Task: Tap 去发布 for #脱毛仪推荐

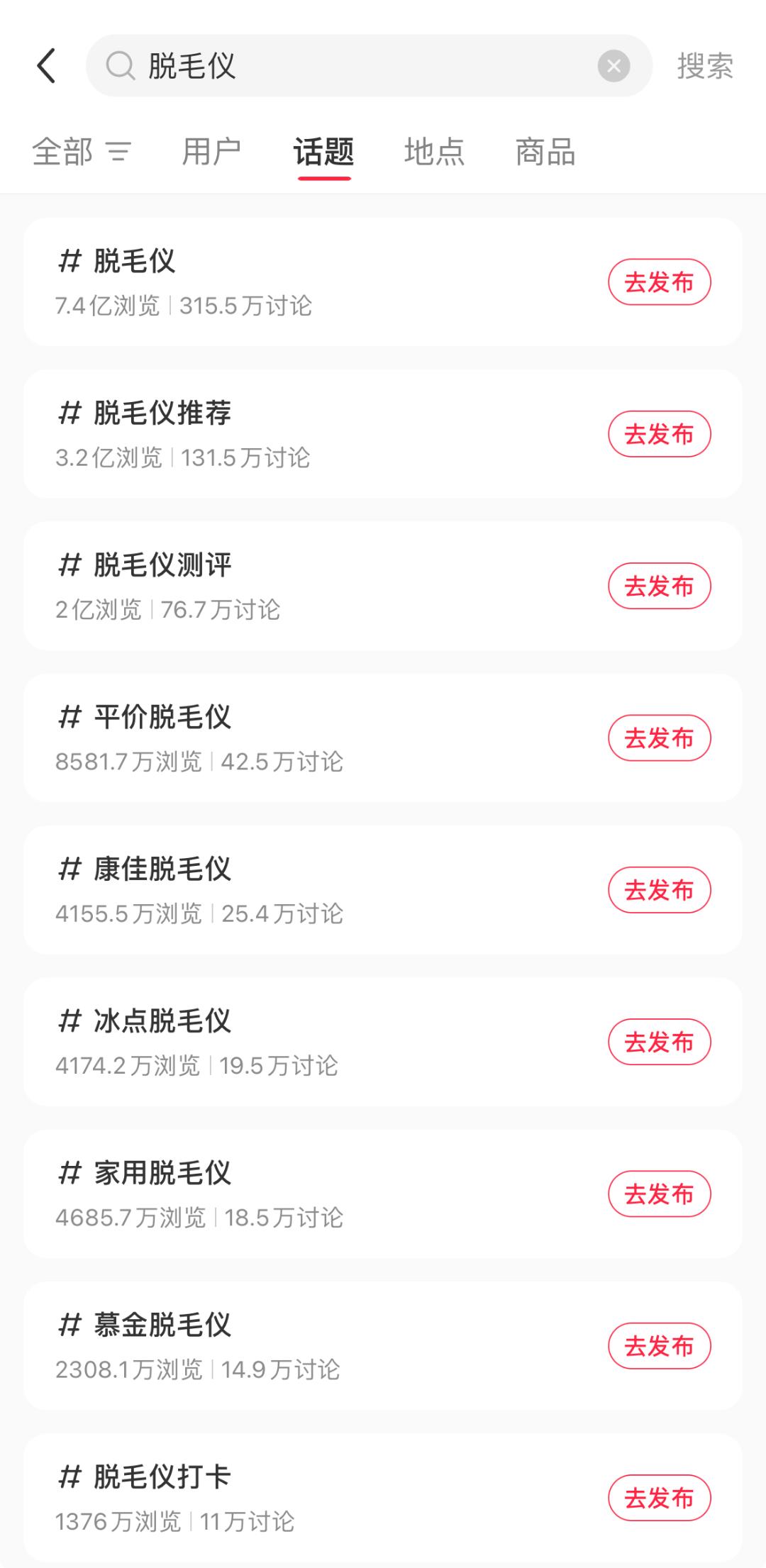Action: 659,434
